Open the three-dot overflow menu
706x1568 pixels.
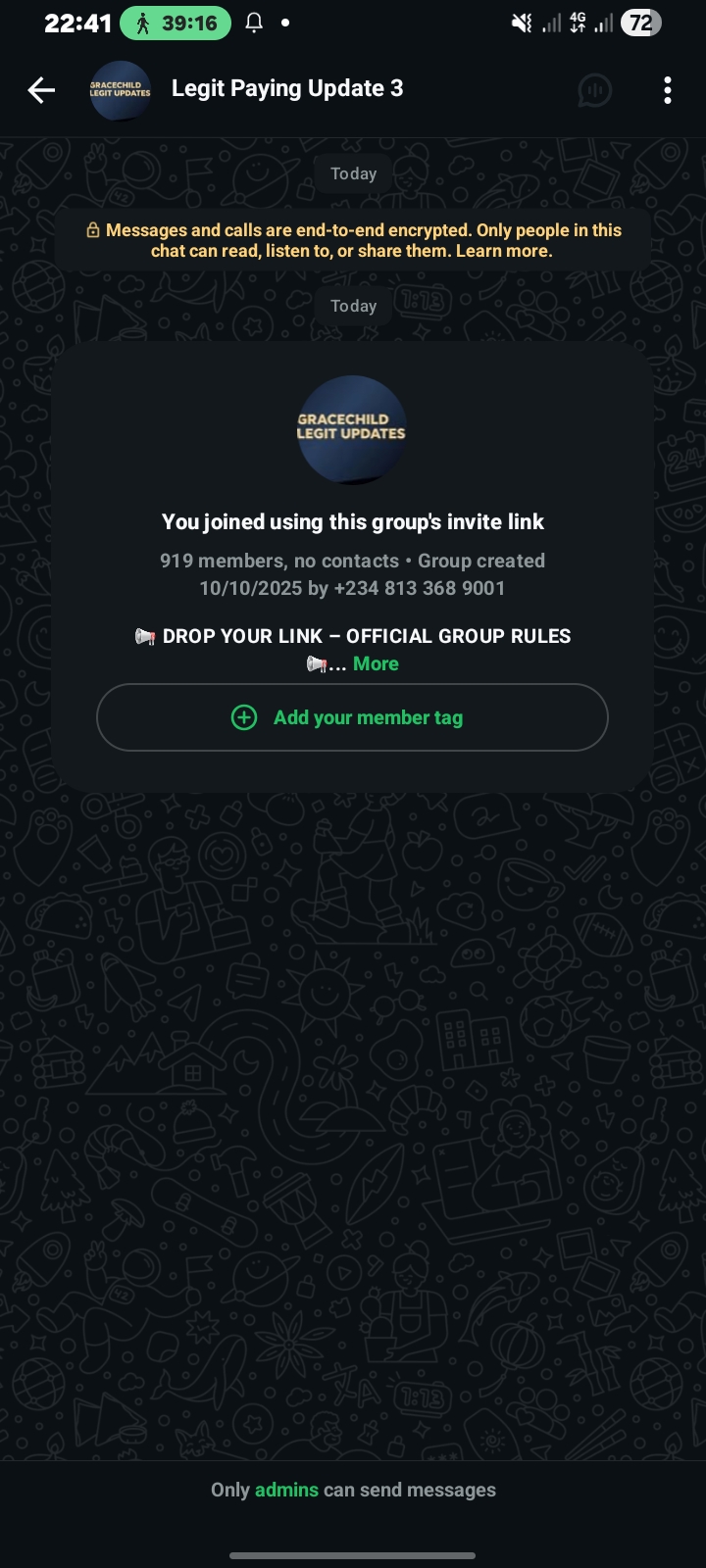pyautogui.click(x=667, y=90)
